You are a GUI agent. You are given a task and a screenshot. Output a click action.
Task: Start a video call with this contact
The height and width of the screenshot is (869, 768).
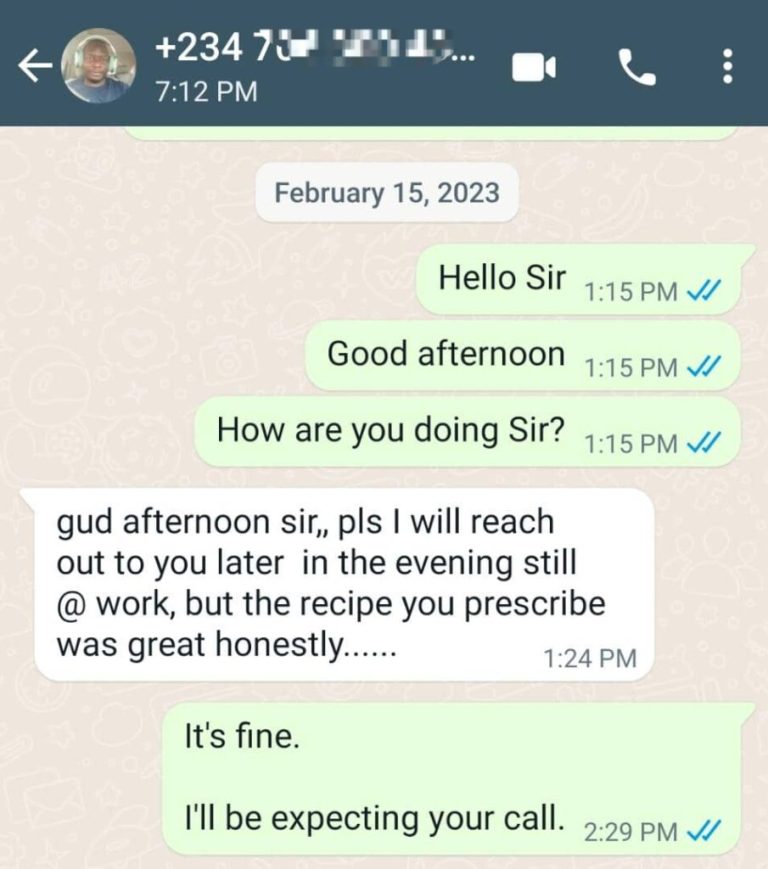click(x=533, y=67)
